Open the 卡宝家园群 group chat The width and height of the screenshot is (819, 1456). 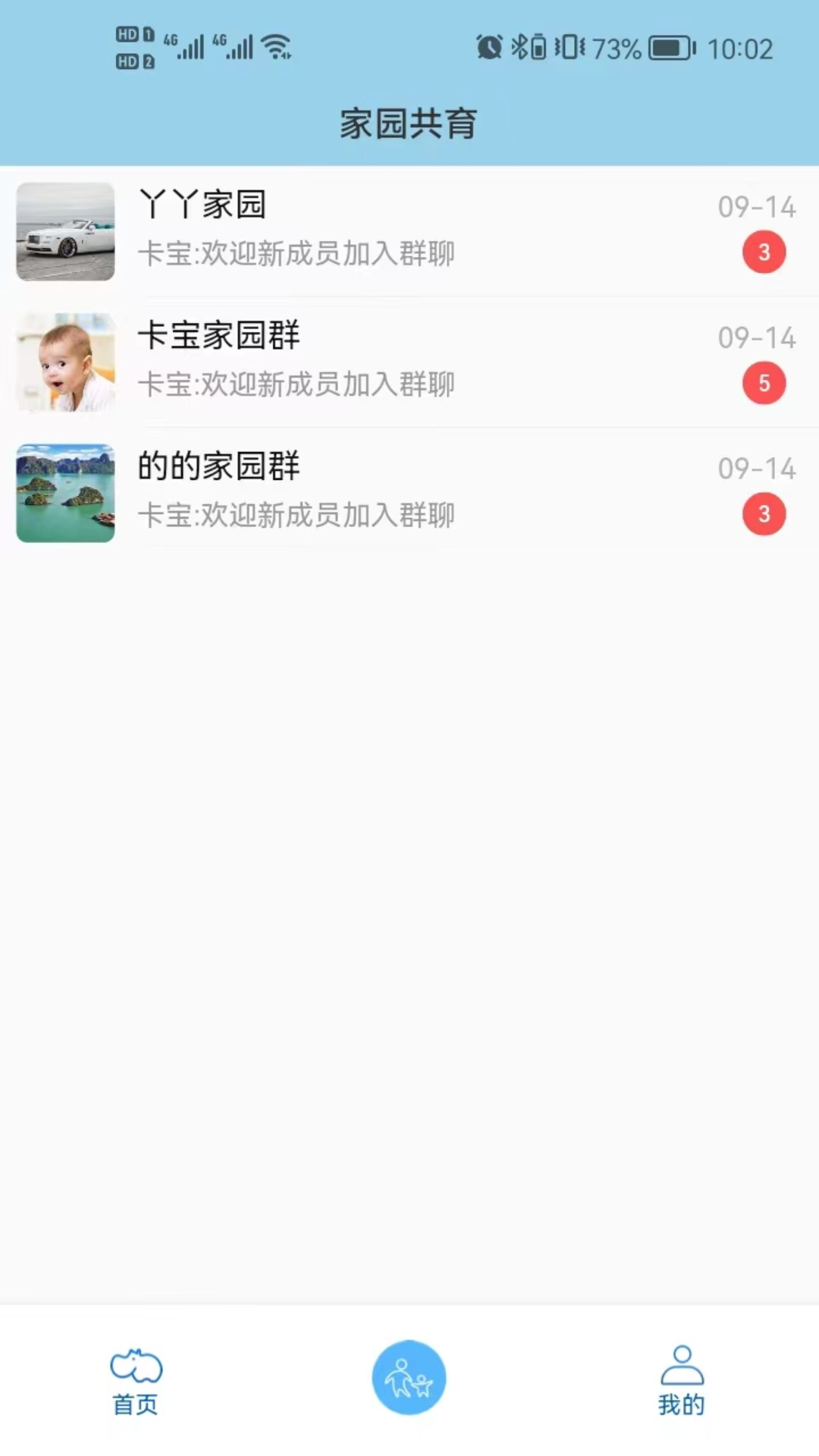(409, 362)
